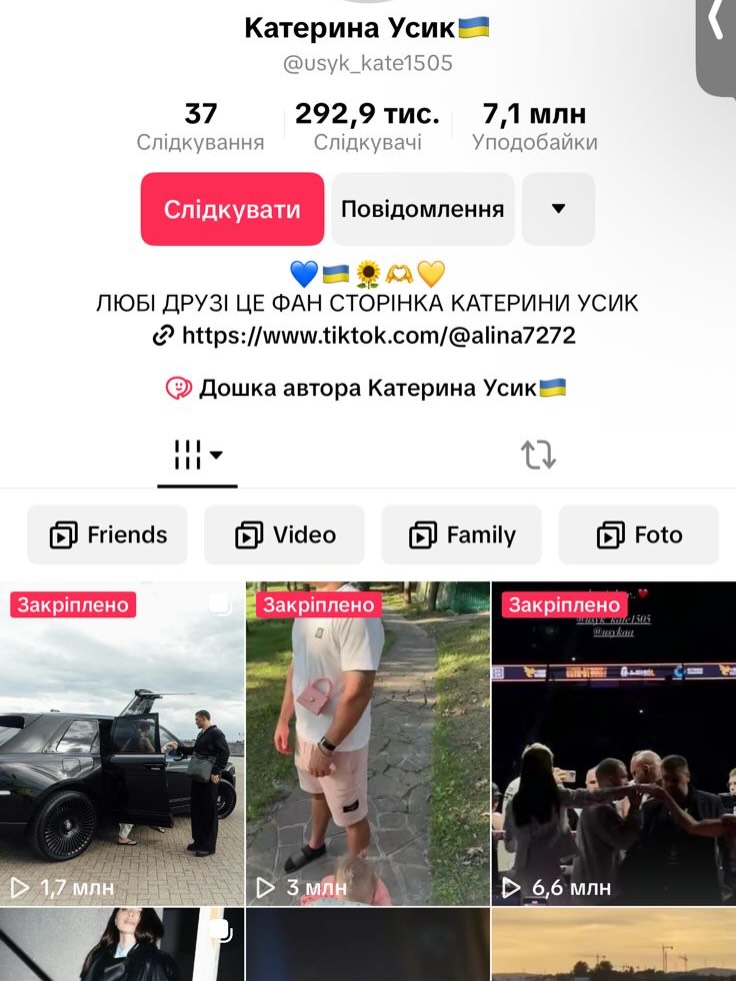Play the pinned video with 3 млн views
The height and width of the screenshot is (981, 736).
(x=368, y=743)
